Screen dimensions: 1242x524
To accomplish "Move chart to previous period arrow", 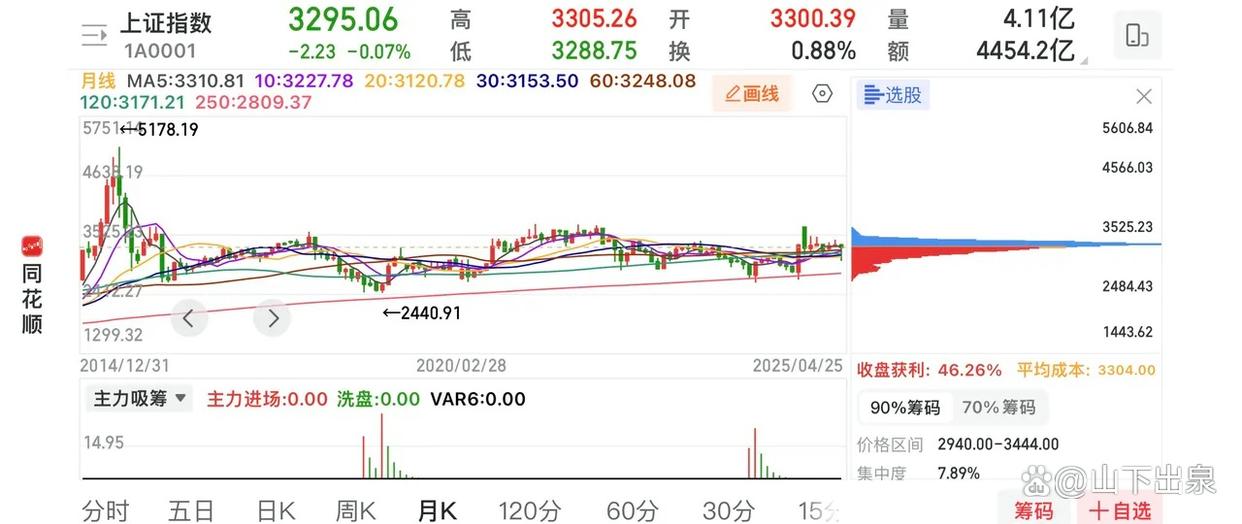I will [188, 319].
